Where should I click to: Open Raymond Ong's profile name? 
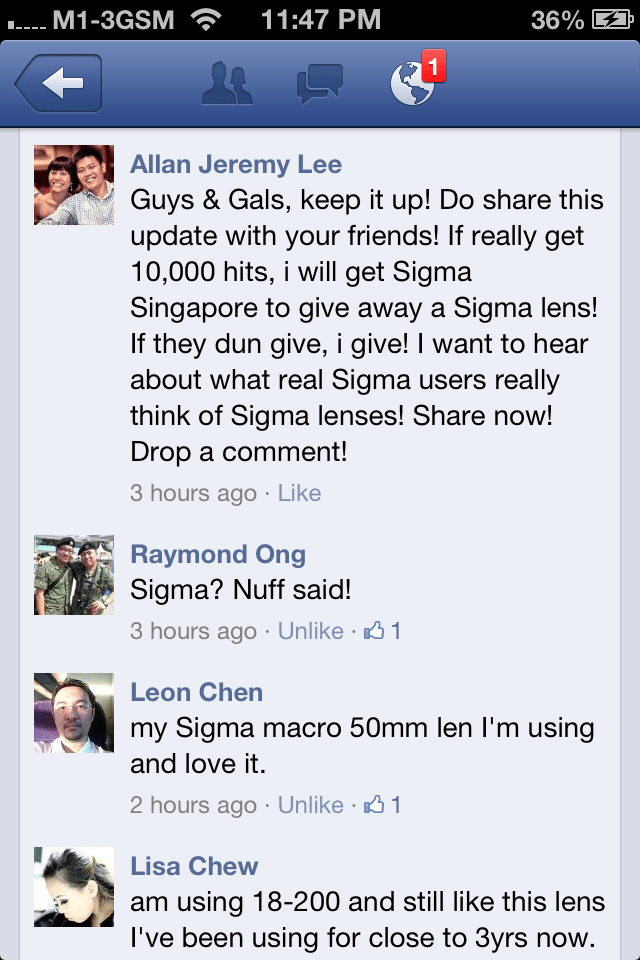tap(218, 554)
